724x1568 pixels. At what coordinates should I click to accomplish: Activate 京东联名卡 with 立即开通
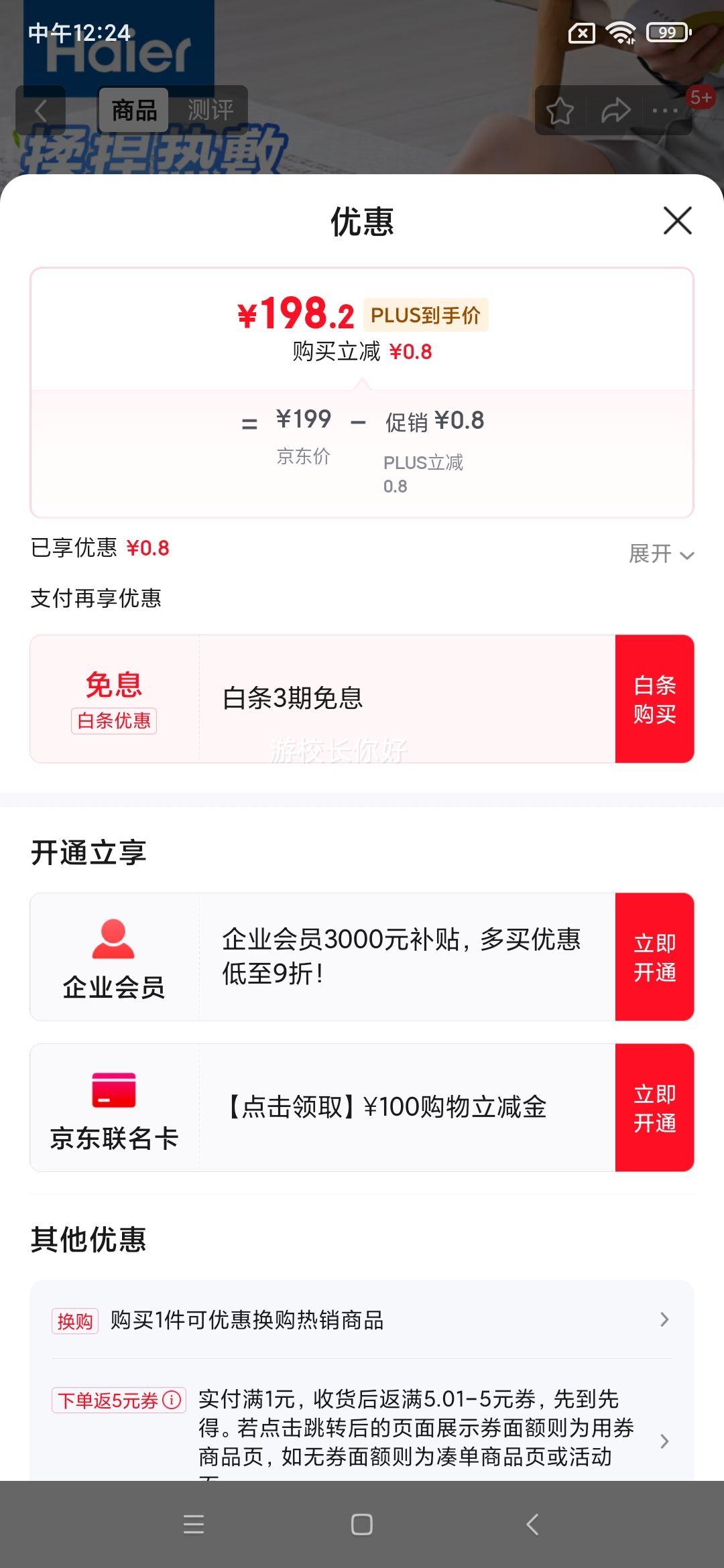(x=654, y=1108)
